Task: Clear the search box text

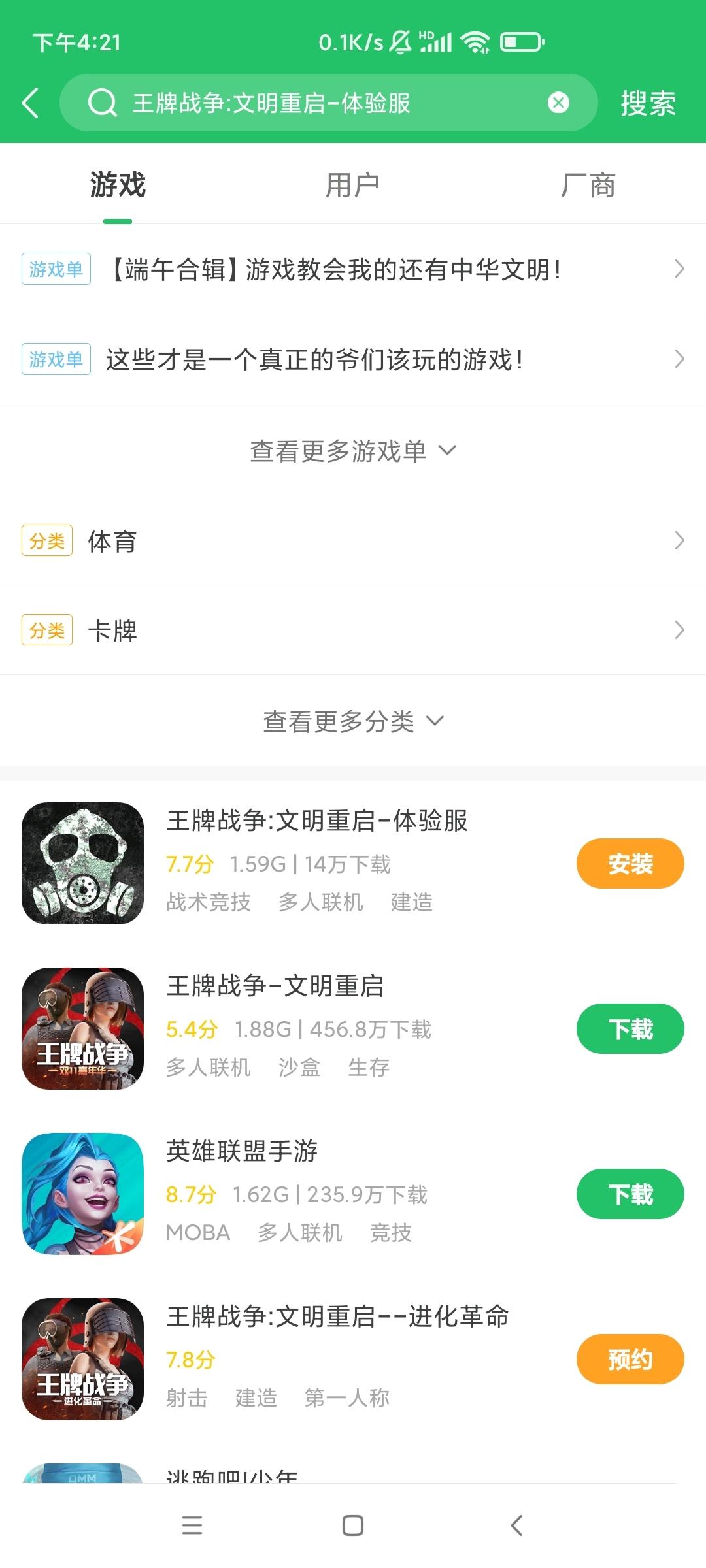Action: (x=558, y=103)
